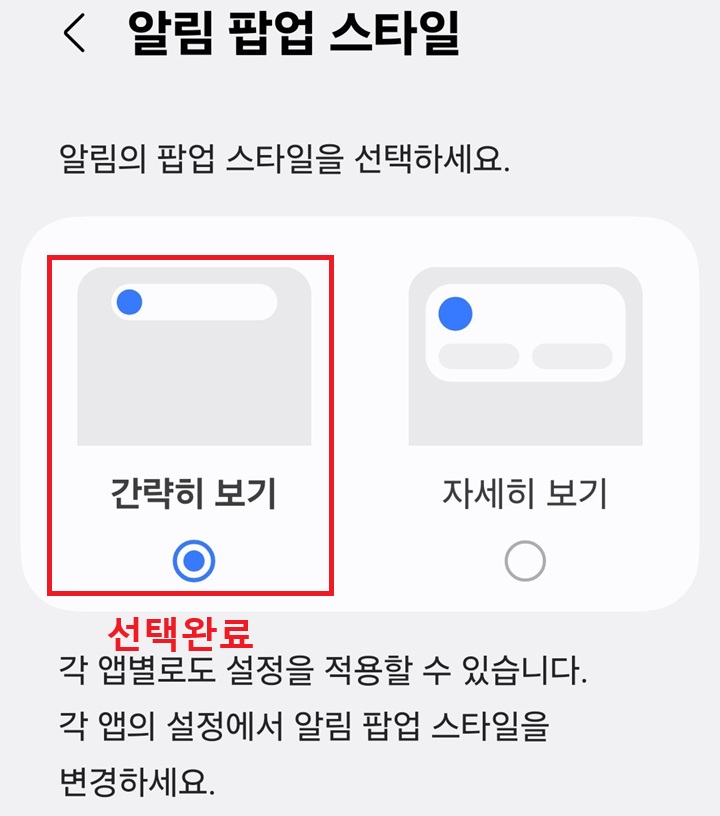The image size is (720, 816).
Task: Click the right pill shape in detailed preview
Action: tap(575, 355)
